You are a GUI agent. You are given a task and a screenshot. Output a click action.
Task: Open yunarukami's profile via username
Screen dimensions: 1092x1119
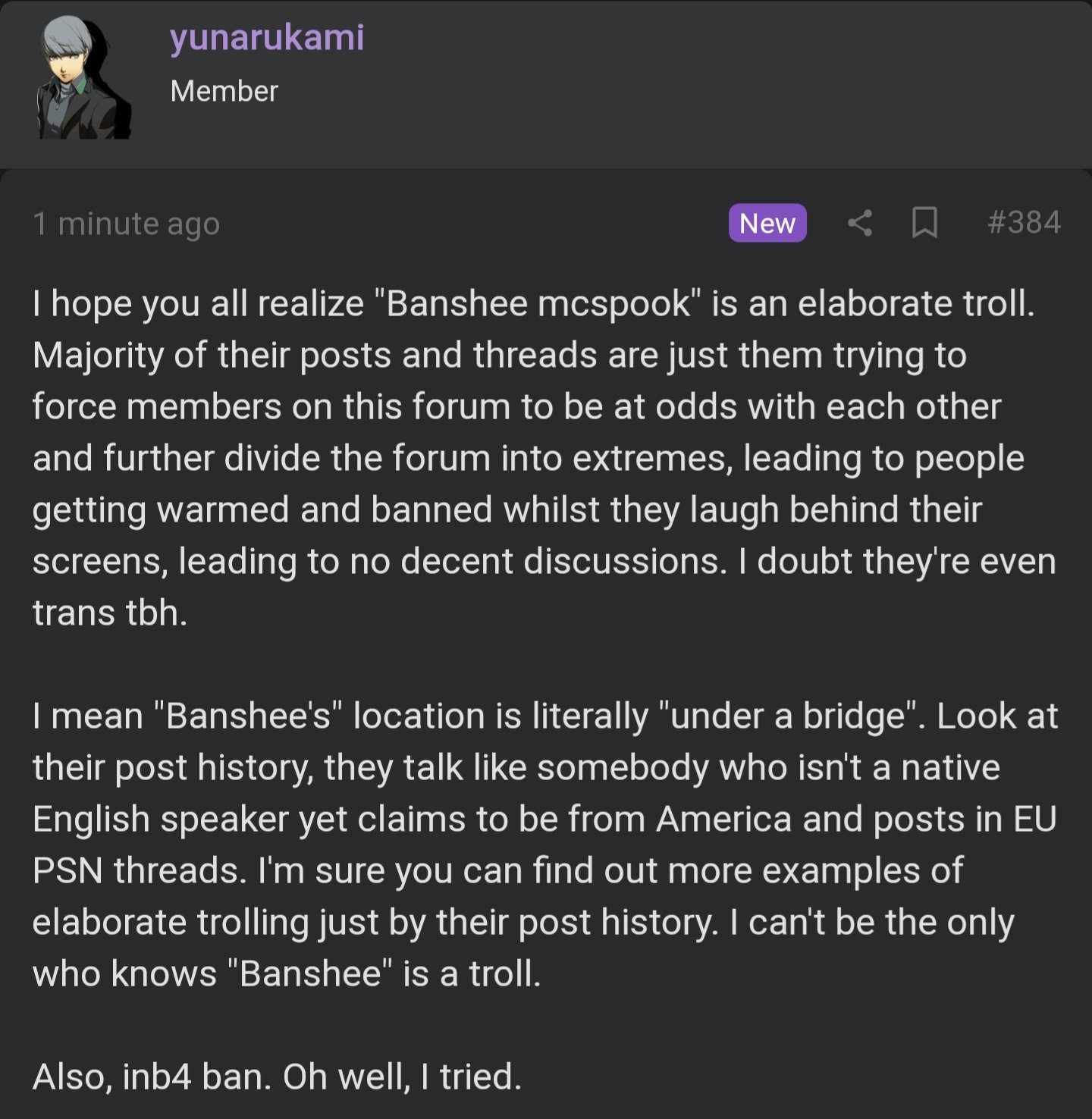pos(267,38)
